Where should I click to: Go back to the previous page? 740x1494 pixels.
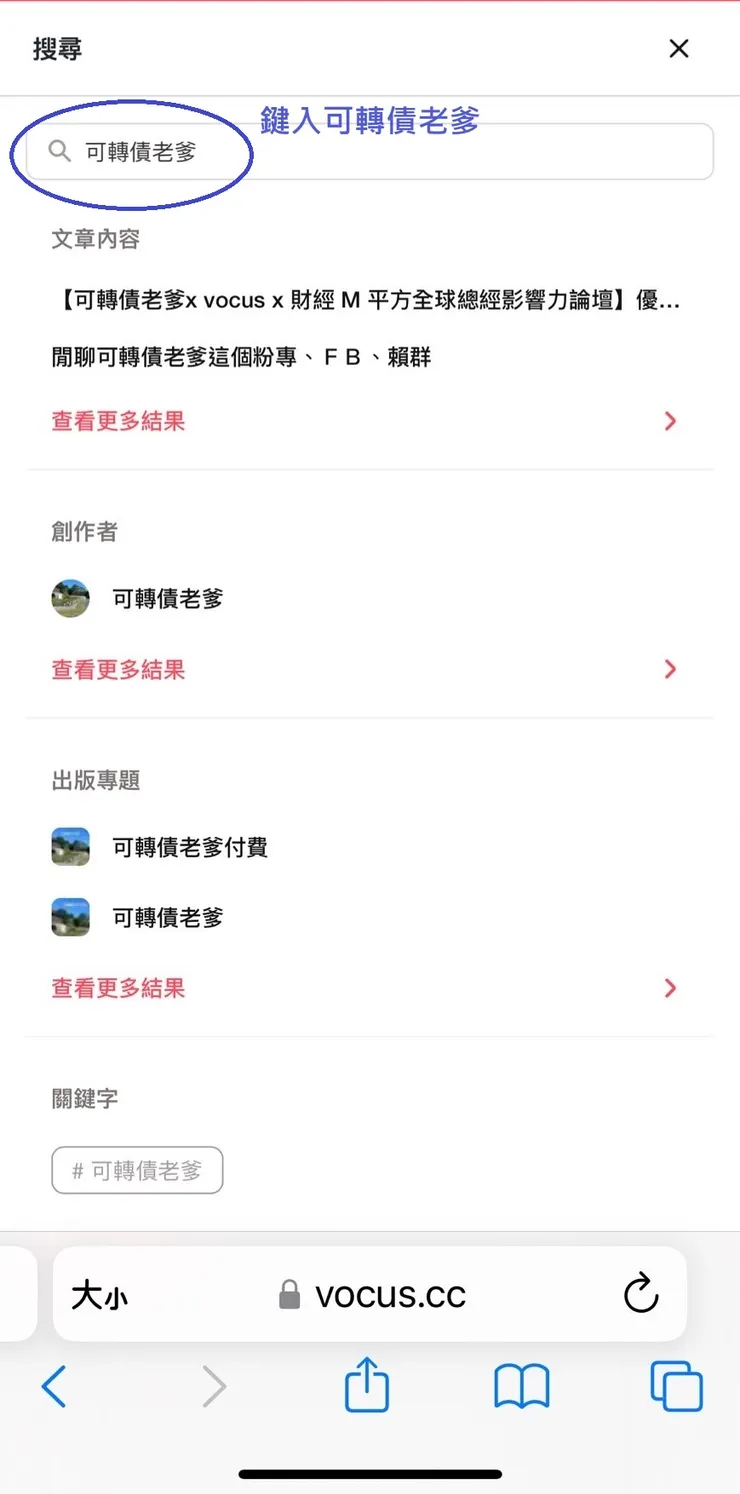tap(55, 1387)
